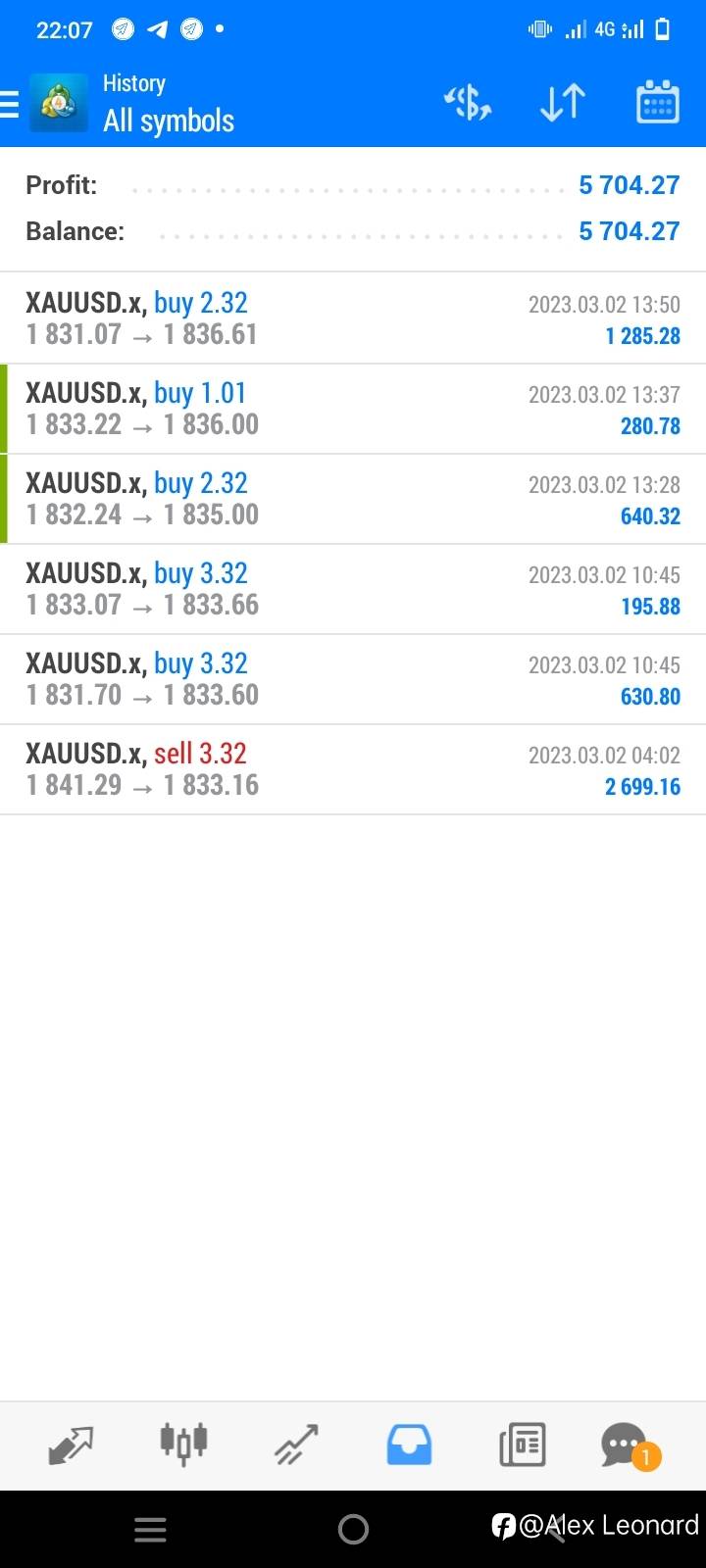Switch to the Trade tab
The height and width of the screenshot is (1568, 706).
tap(296, 1445)
